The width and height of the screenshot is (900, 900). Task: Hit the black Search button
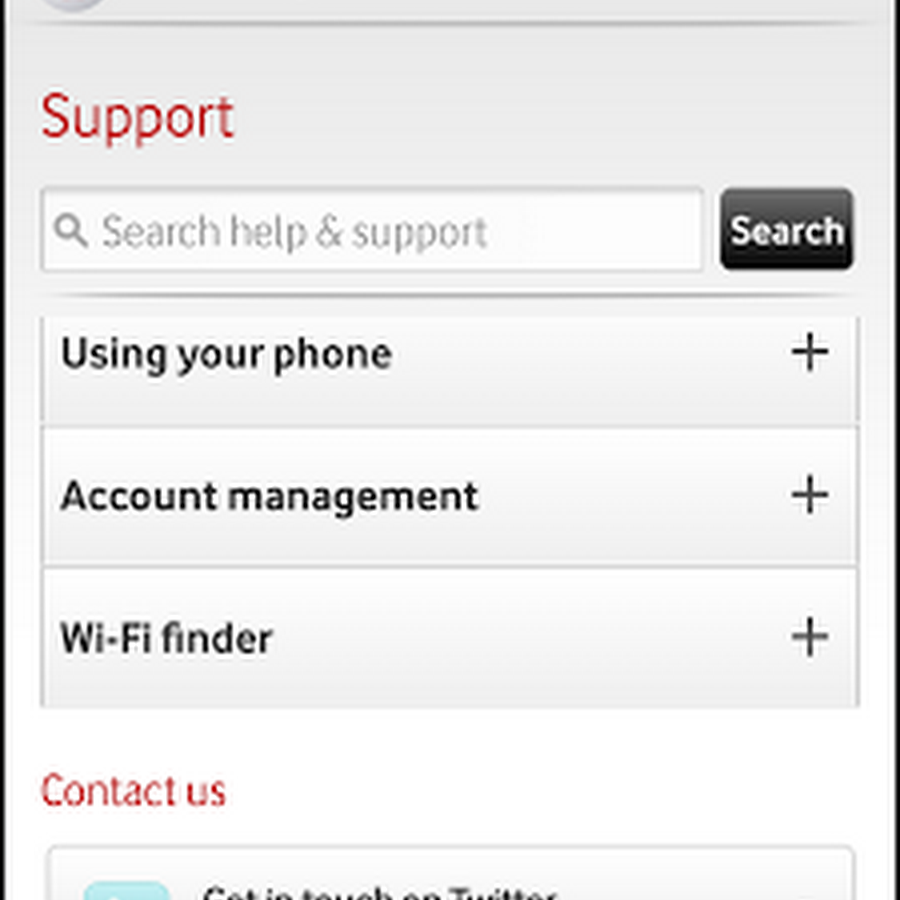786,230
